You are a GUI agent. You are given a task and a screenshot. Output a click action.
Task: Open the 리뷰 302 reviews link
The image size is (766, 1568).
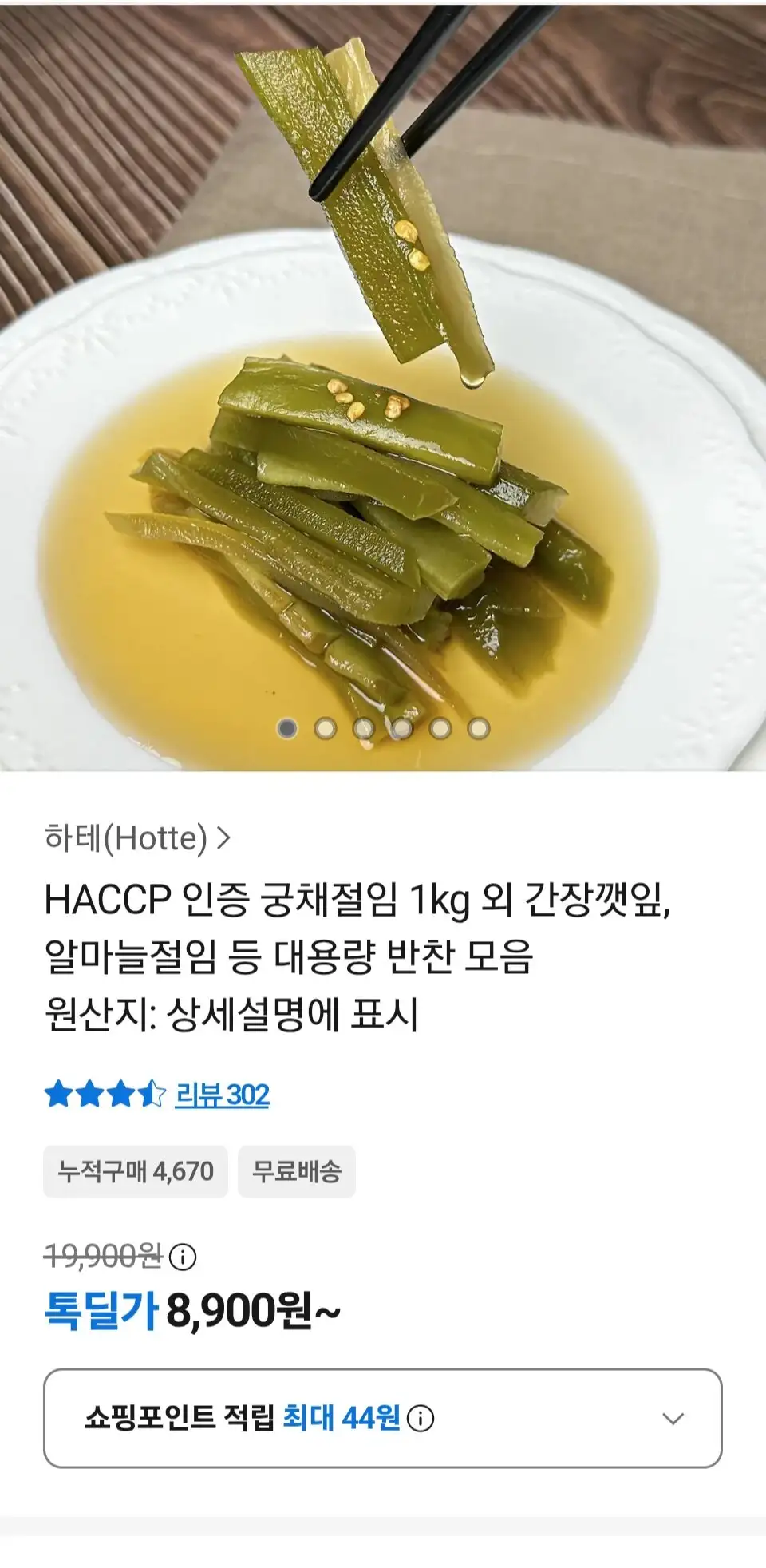coord(222,1095)
